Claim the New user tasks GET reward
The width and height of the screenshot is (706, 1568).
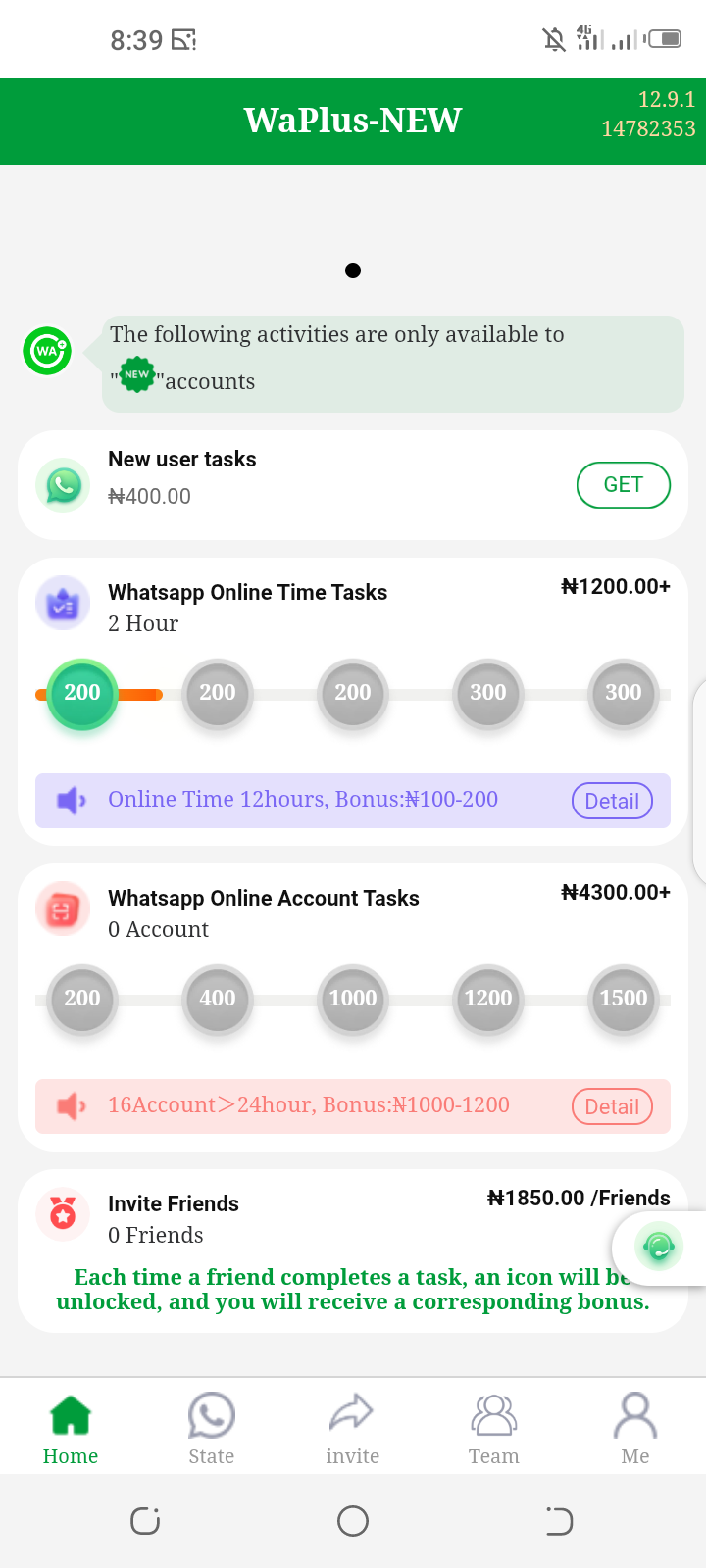point(623,485)
